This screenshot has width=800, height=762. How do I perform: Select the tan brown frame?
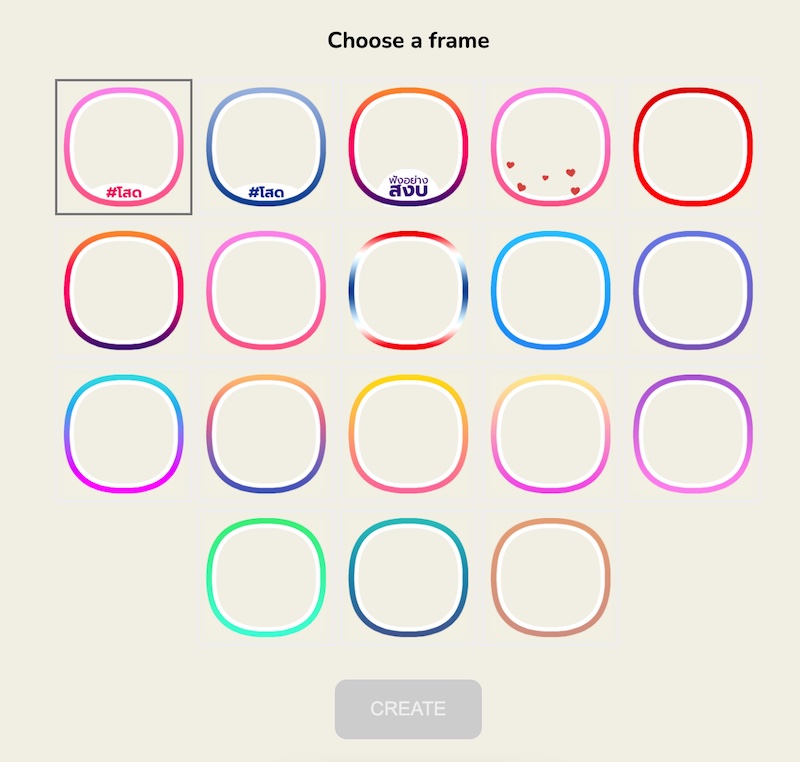click(550, 576)
